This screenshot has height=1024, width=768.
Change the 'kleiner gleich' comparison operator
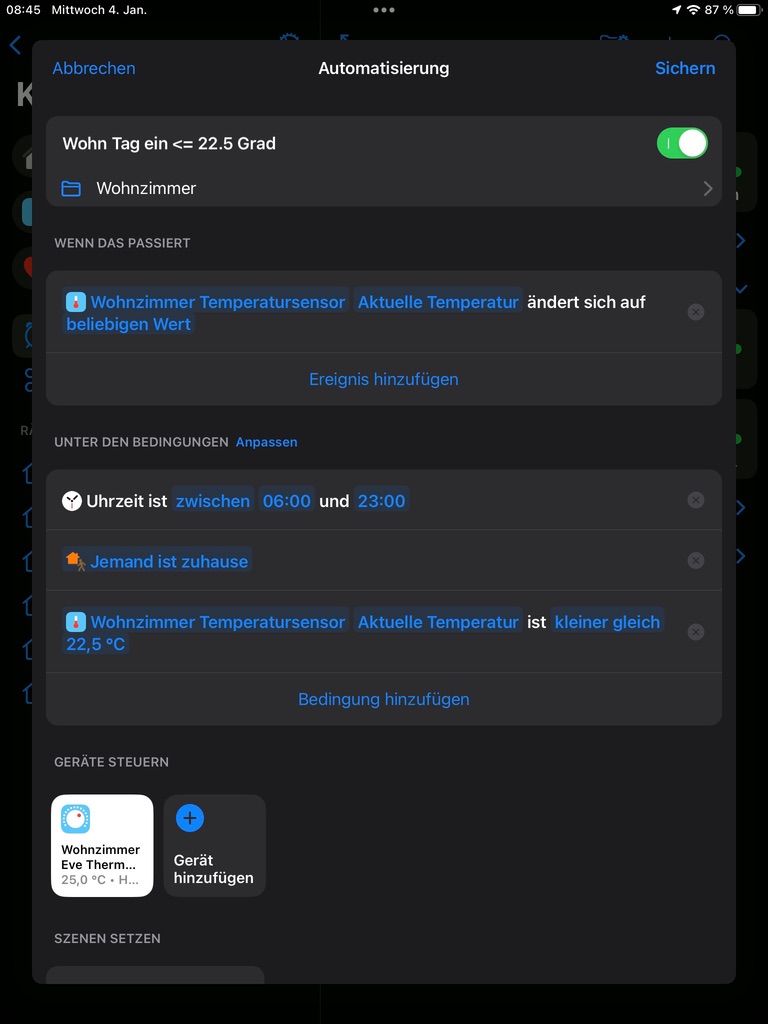click(607, 622)
